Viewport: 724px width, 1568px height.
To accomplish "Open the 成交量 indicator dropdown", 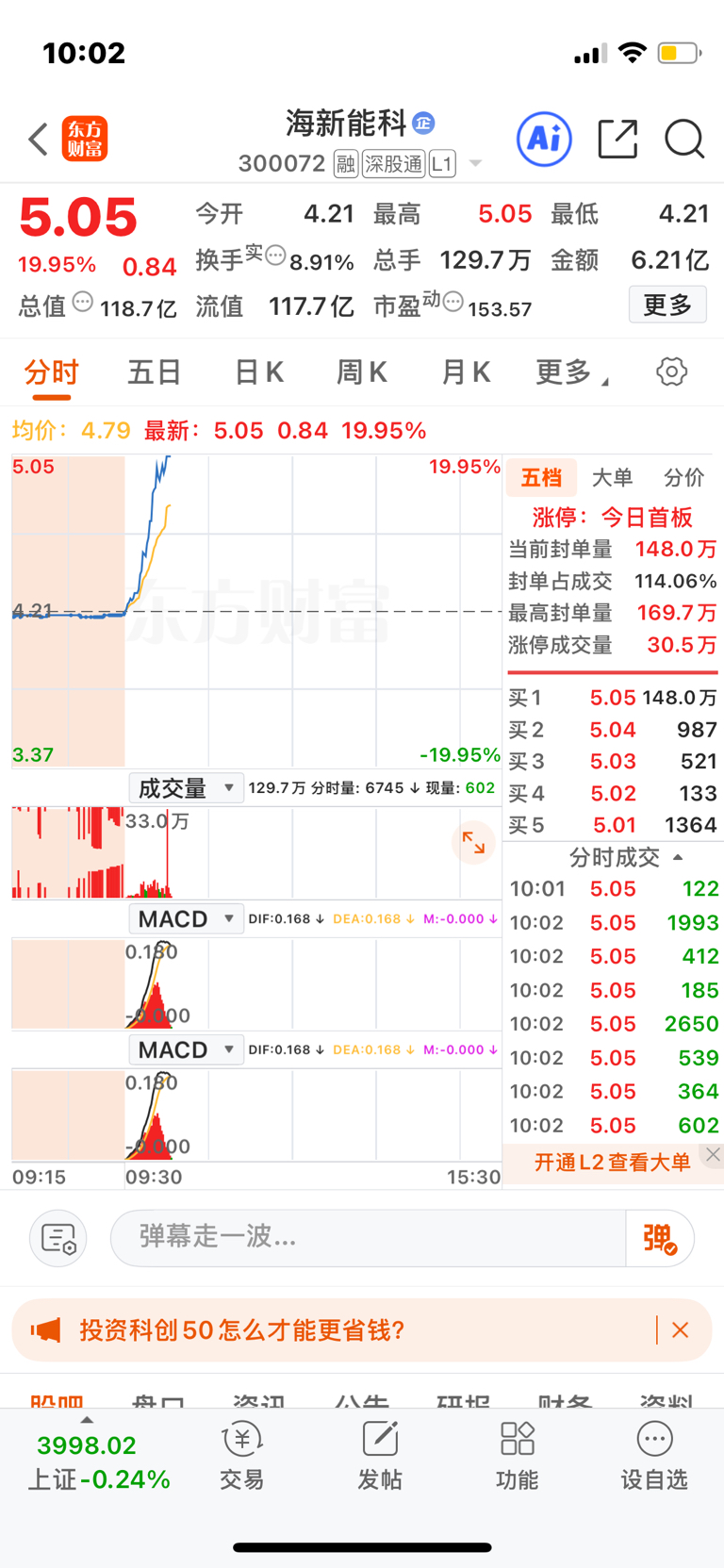I will coord(186,787).
